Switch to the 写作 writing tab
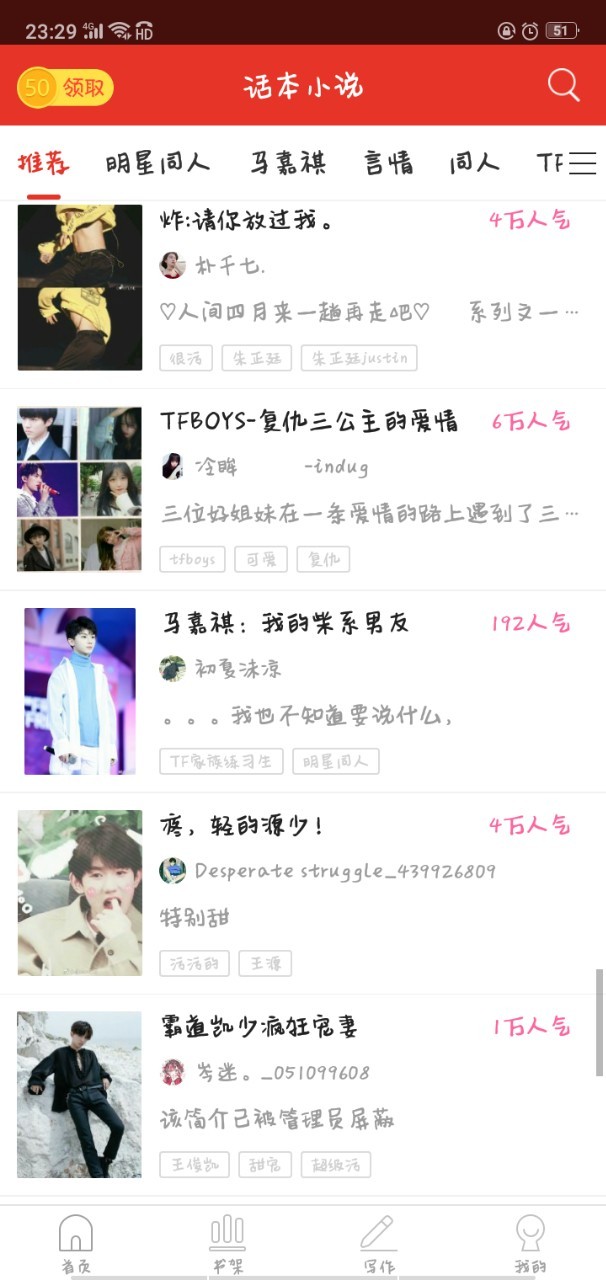This screenshot has width=606, height=1280. coord(378,1244)
